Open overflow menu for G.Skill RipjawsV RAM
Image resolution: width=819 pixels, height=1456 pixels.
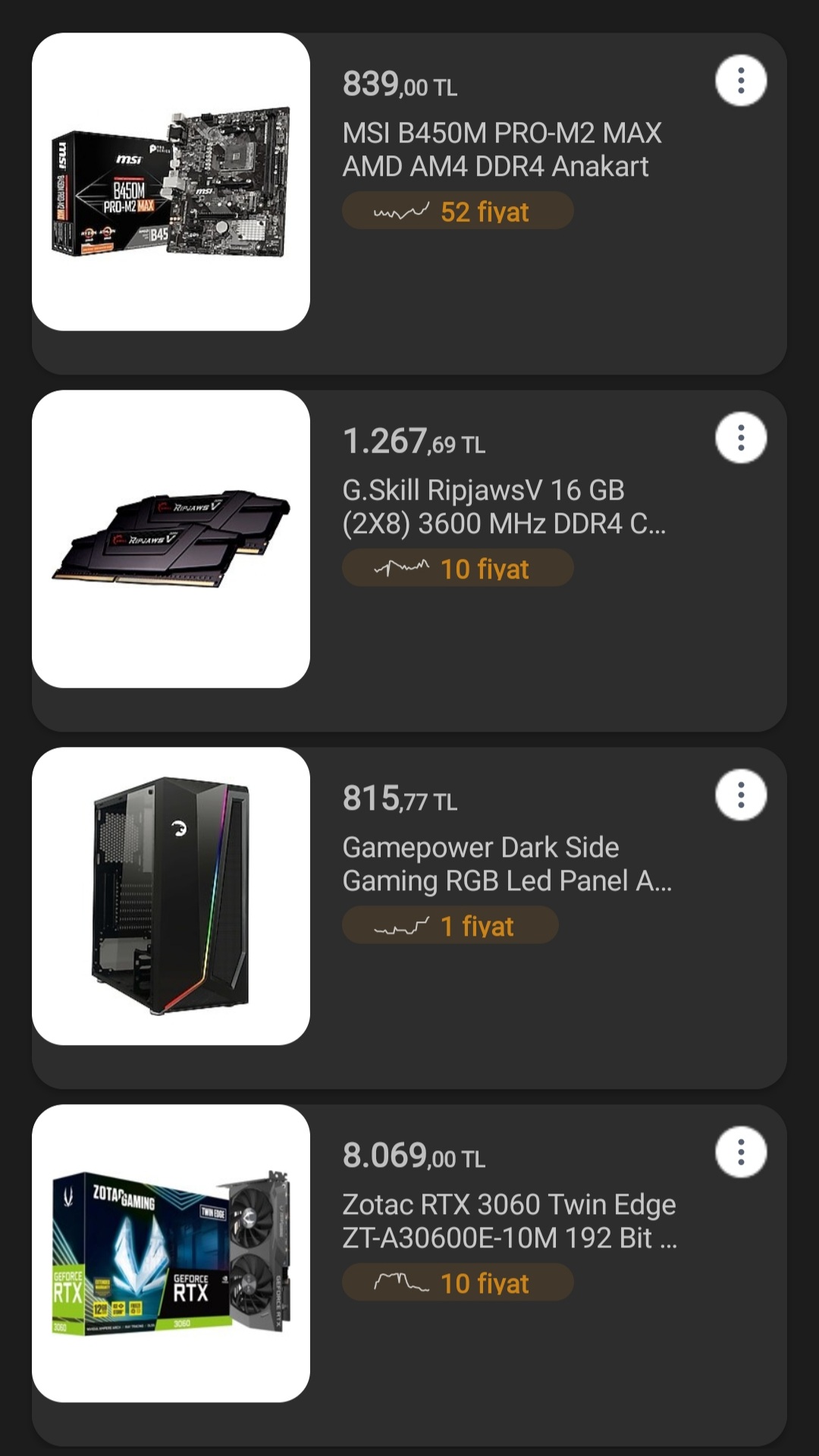[741, 438]
